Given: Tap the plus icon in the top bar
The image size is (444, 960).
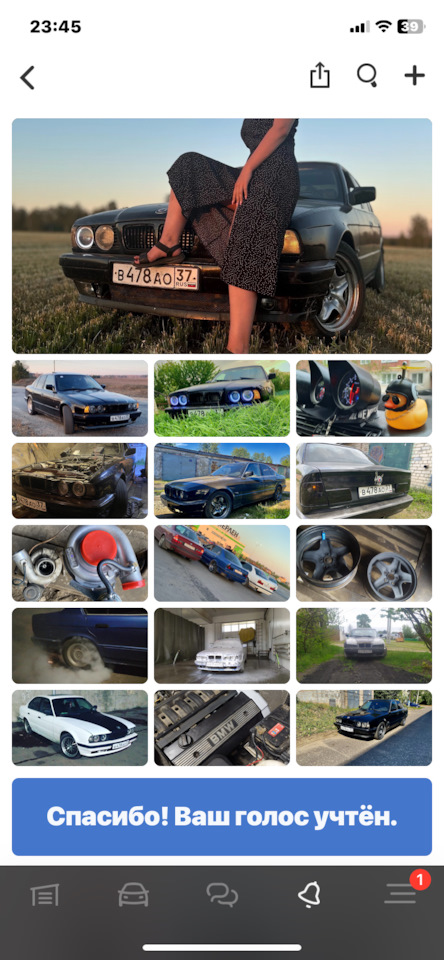Looking at the screenshot, I should [415, 76].
